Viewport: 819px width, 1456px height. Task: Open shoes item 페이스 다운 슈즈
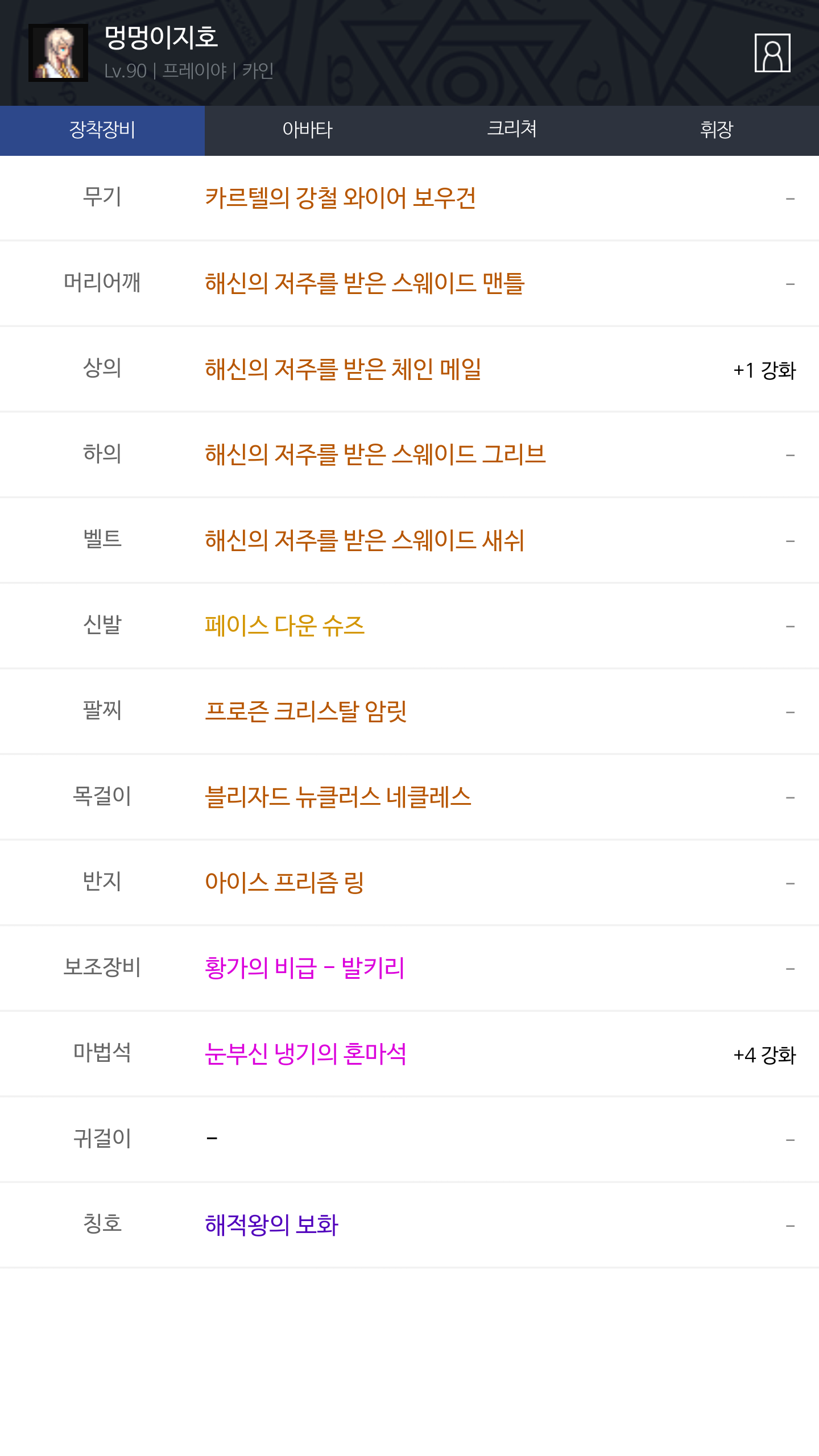click(284, 626)
